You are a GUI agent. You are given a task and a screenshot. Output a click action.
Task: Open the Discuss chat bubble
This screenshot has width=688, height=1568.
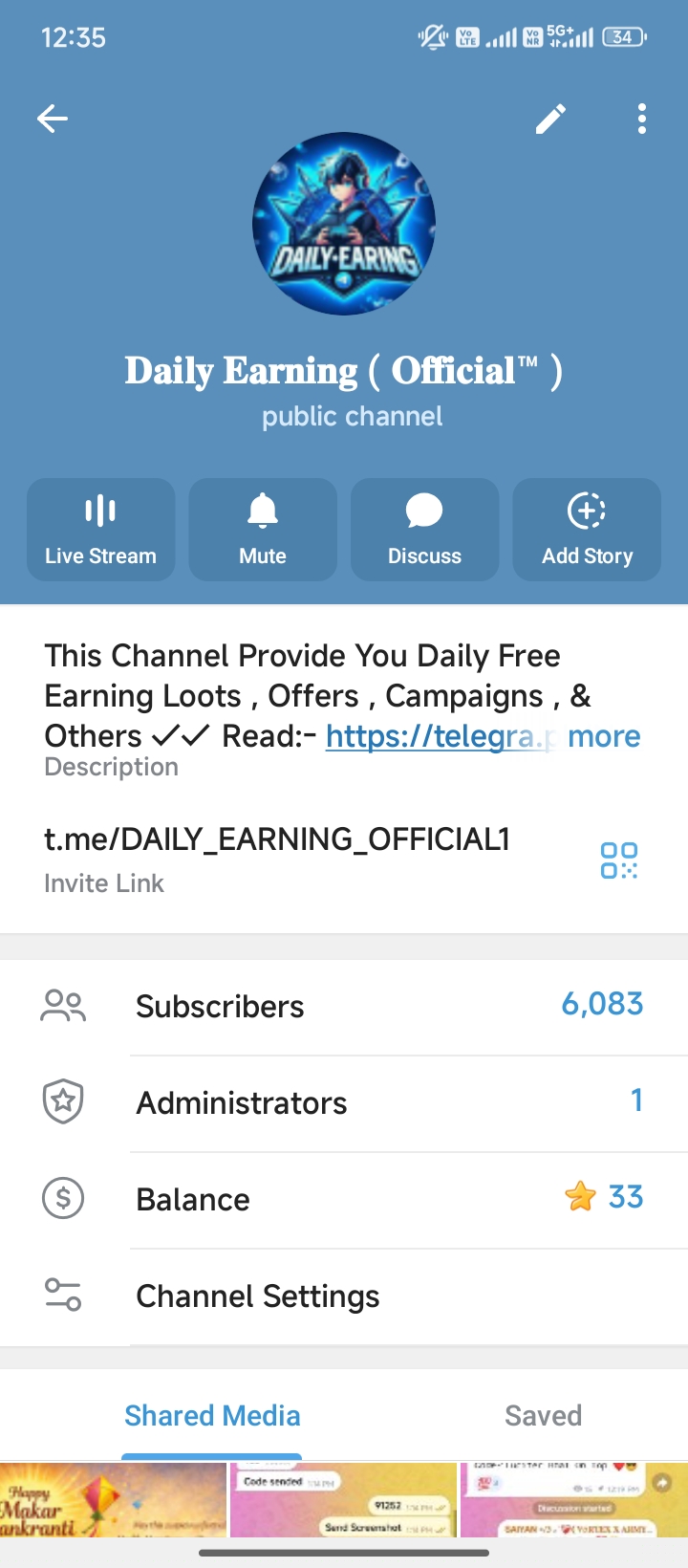pos(424,530)
